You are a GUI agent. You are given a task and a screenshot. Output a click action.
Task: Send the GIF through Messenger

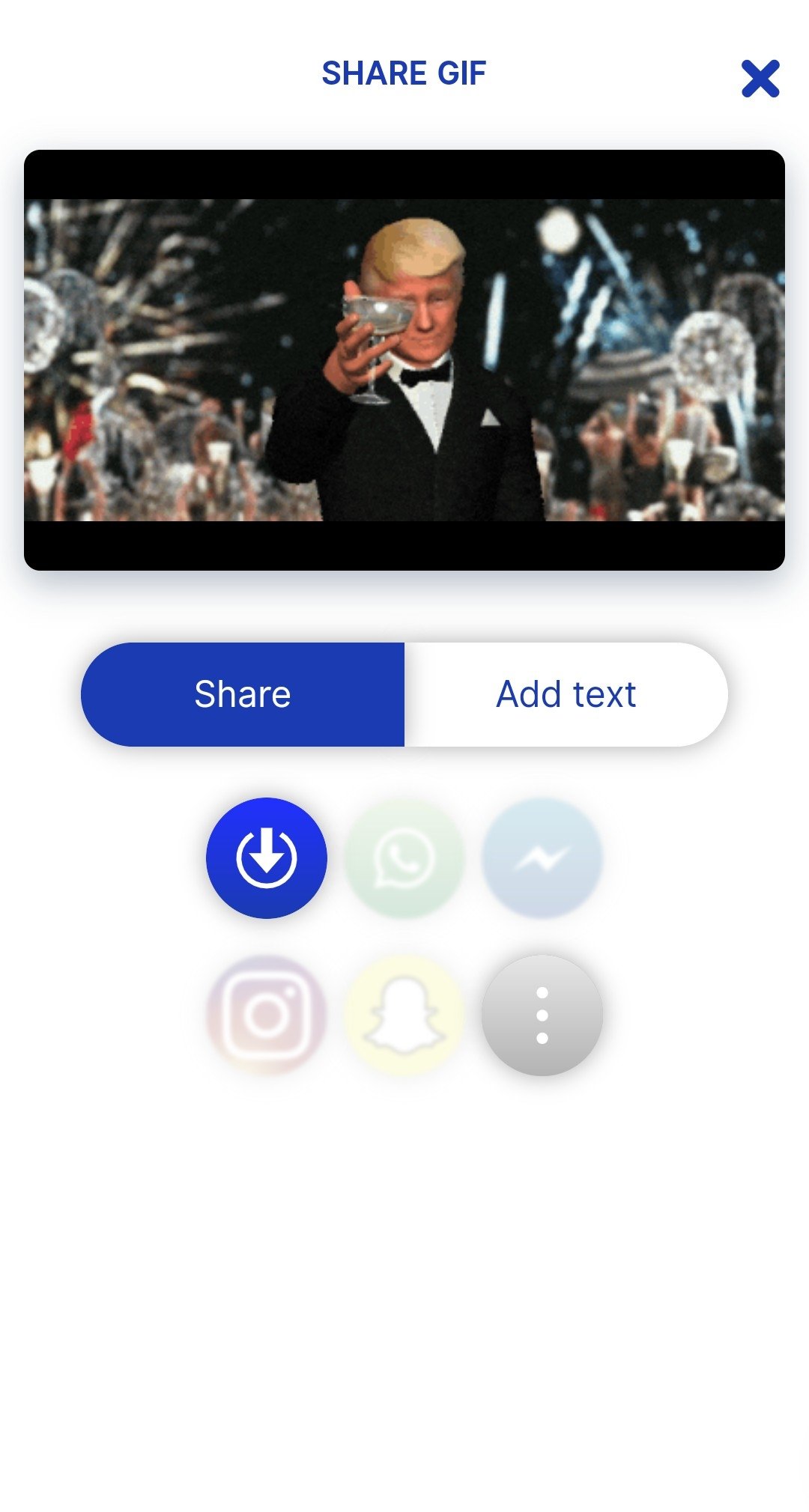pyautogui.click(x=542, y=858)
